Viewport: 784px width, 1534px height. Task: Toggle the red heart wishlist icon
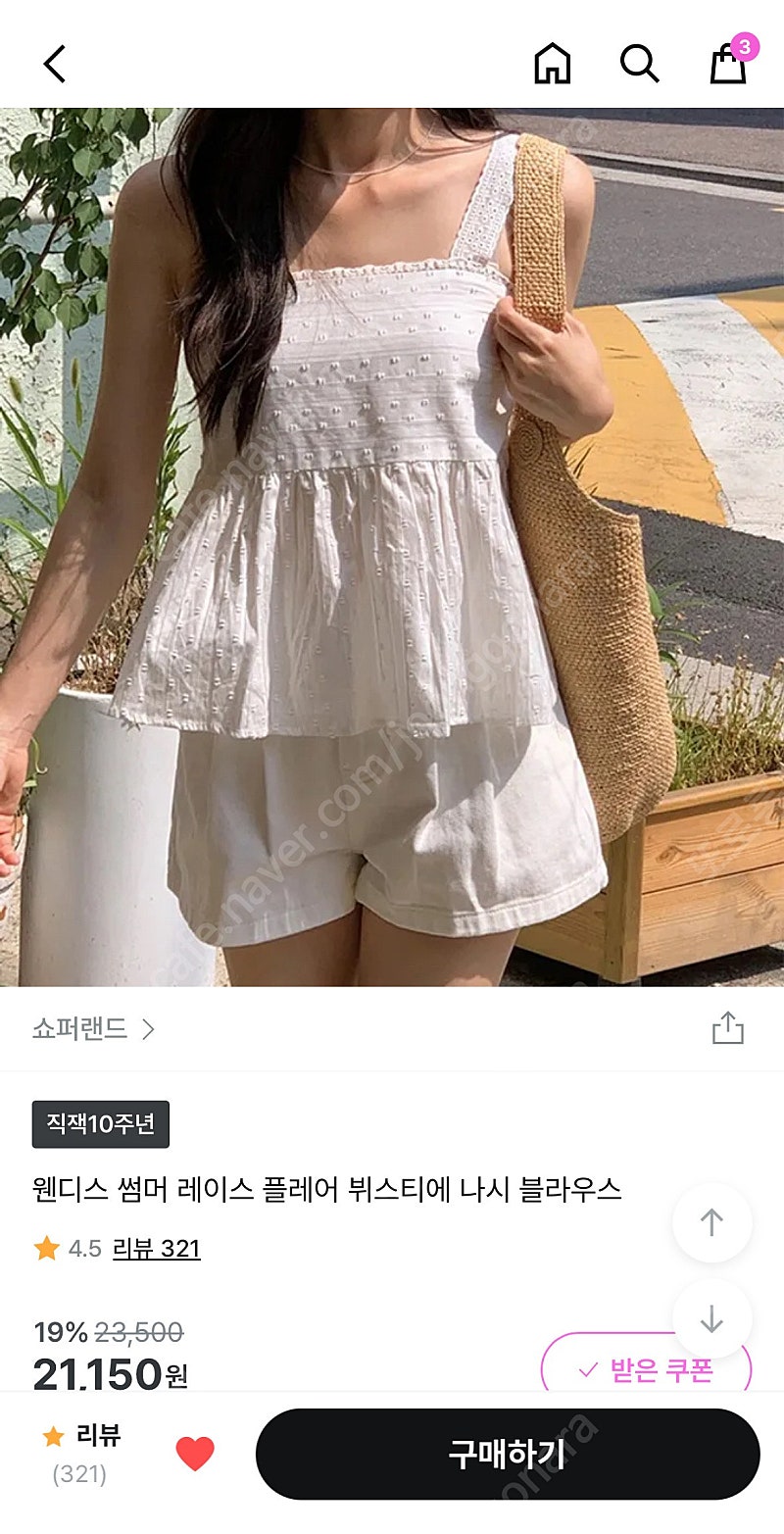(x=194, y=1454)
